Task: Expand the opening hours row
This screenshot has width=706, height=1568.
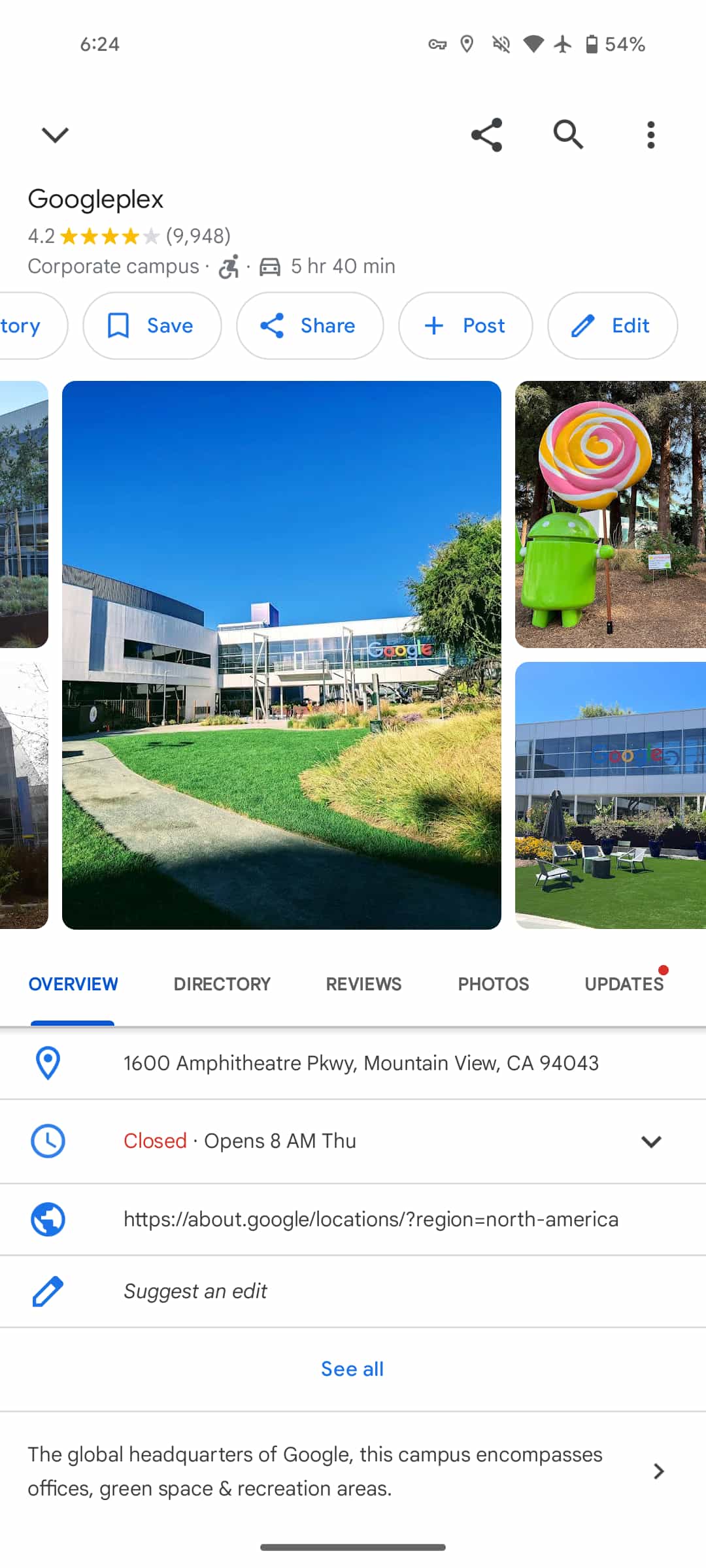Action: tap(650, 1141)
